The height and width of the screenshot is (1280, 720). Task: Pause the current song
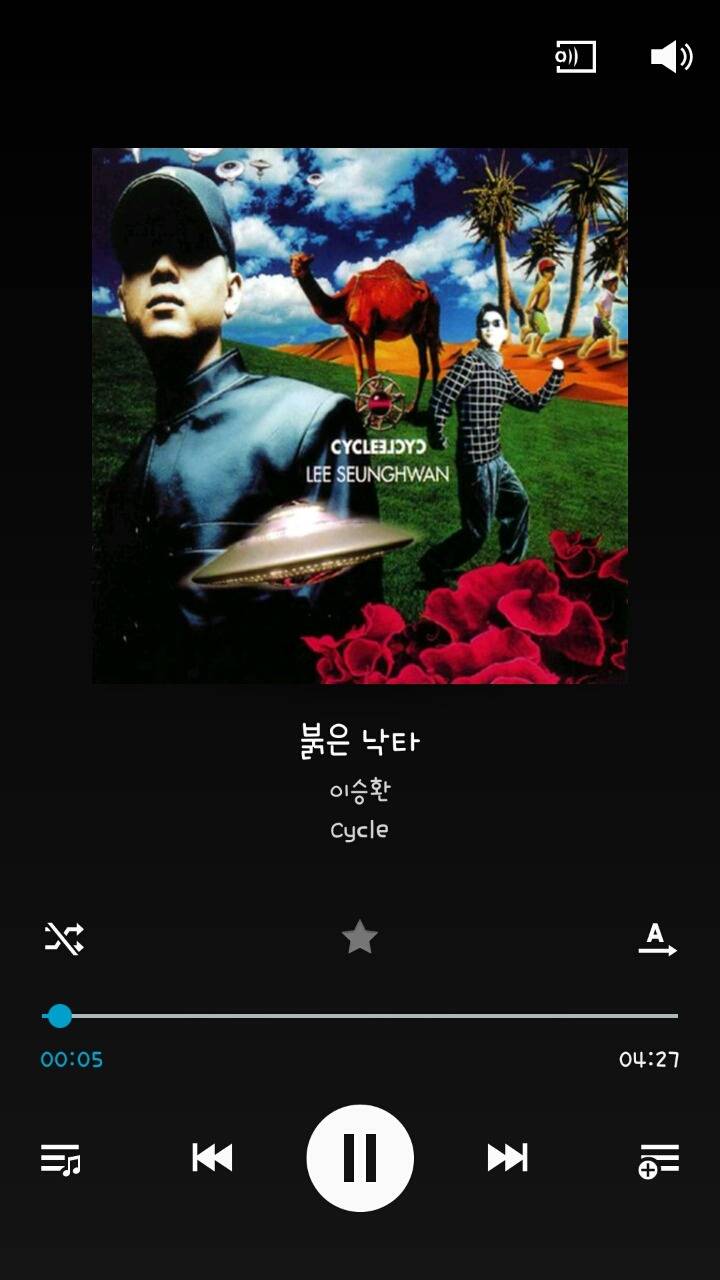point(360,1158)
